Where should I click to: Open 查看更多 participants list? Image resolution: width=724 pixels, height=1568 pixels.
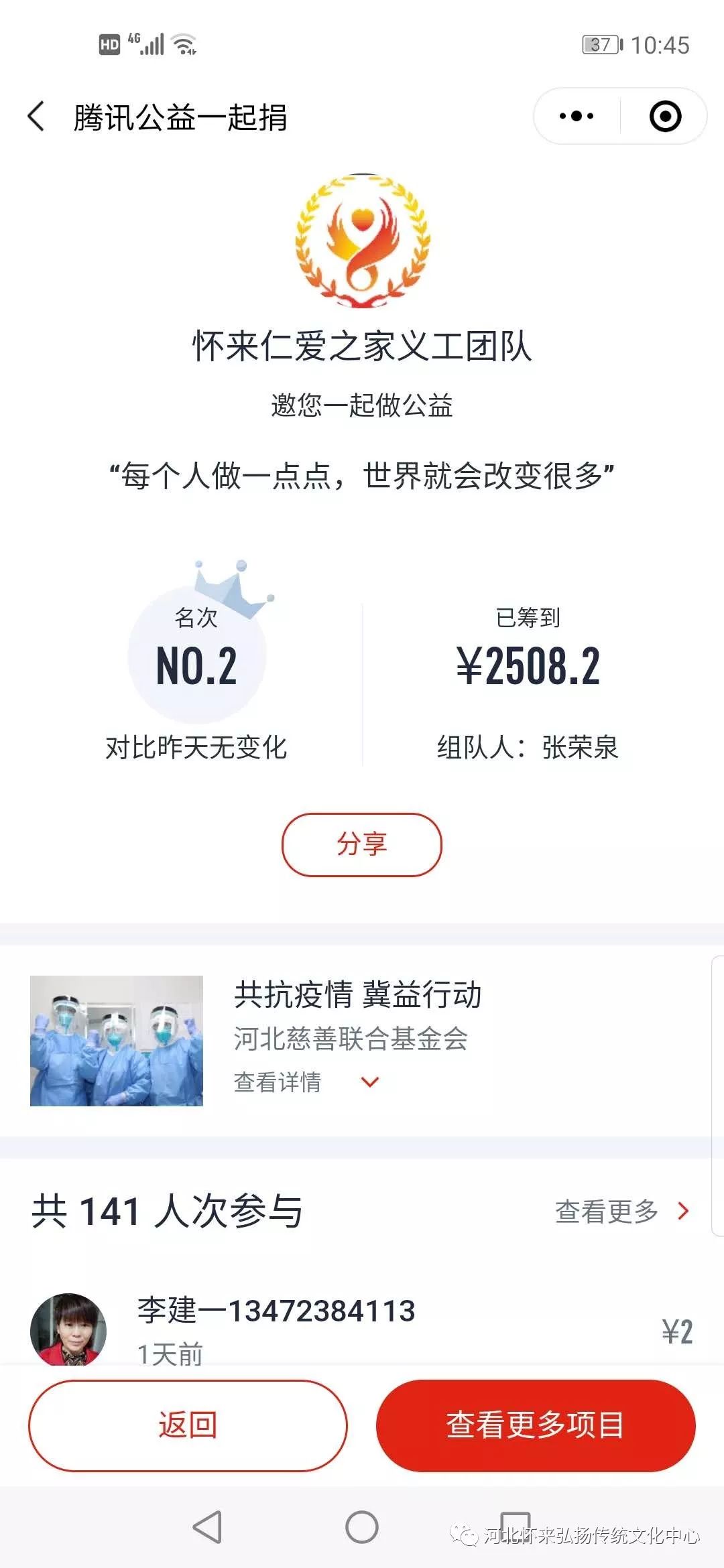tap(621, 1211)
